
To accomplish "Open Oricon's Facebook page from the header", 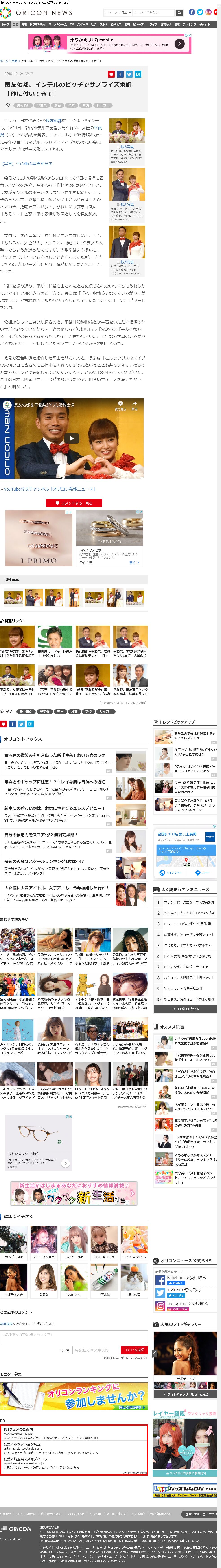I will (192, 12).
